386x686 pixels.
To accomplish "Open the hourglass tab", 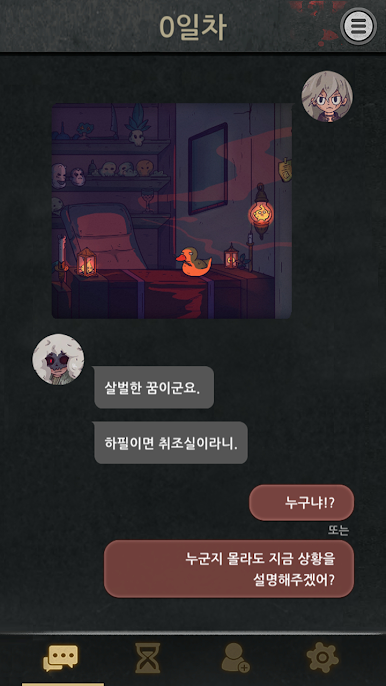I will (147, 658).
